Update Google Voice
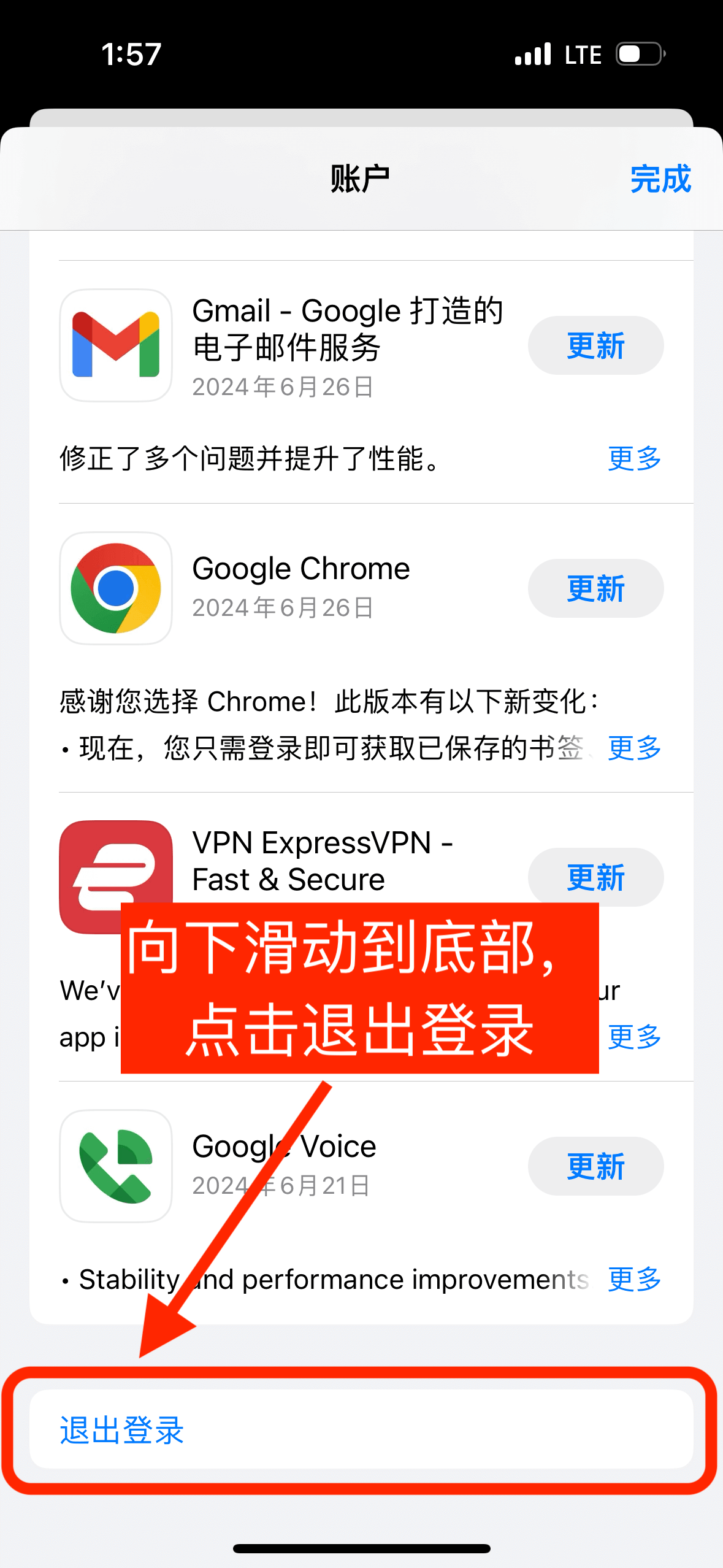 (x=595, y=1166)
